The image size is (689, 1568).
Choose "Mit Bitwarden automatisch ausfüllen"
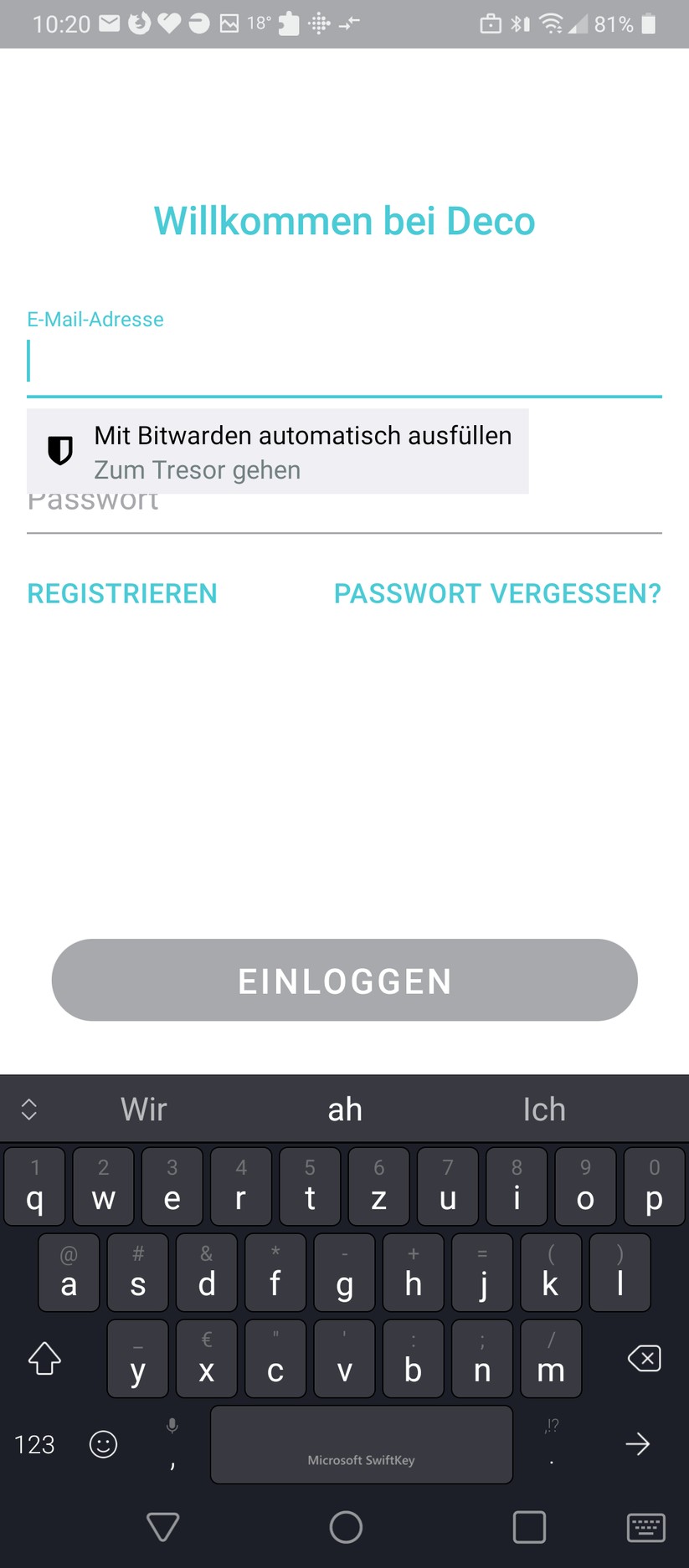(303, 435)
